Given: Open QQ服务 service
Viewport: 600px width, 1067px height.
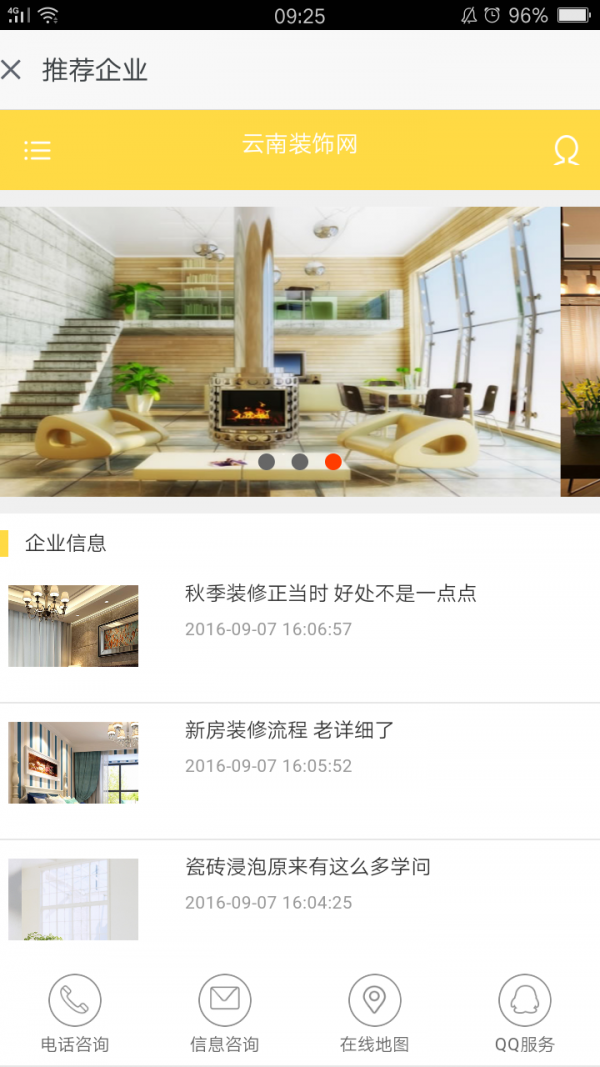Looking at the screenshot, I should (525, 1014).
